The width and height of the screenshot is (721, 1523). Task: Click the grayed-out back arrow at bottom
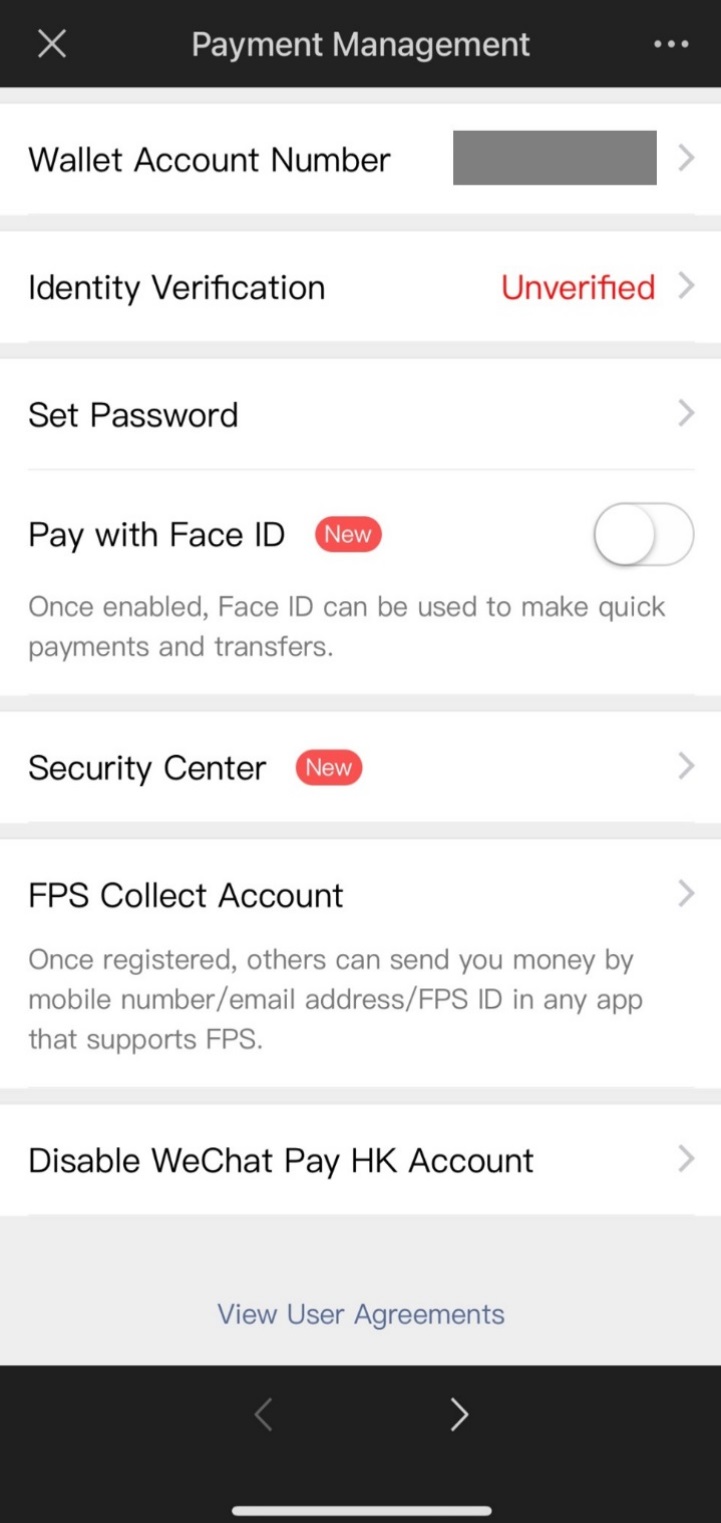262,1414
